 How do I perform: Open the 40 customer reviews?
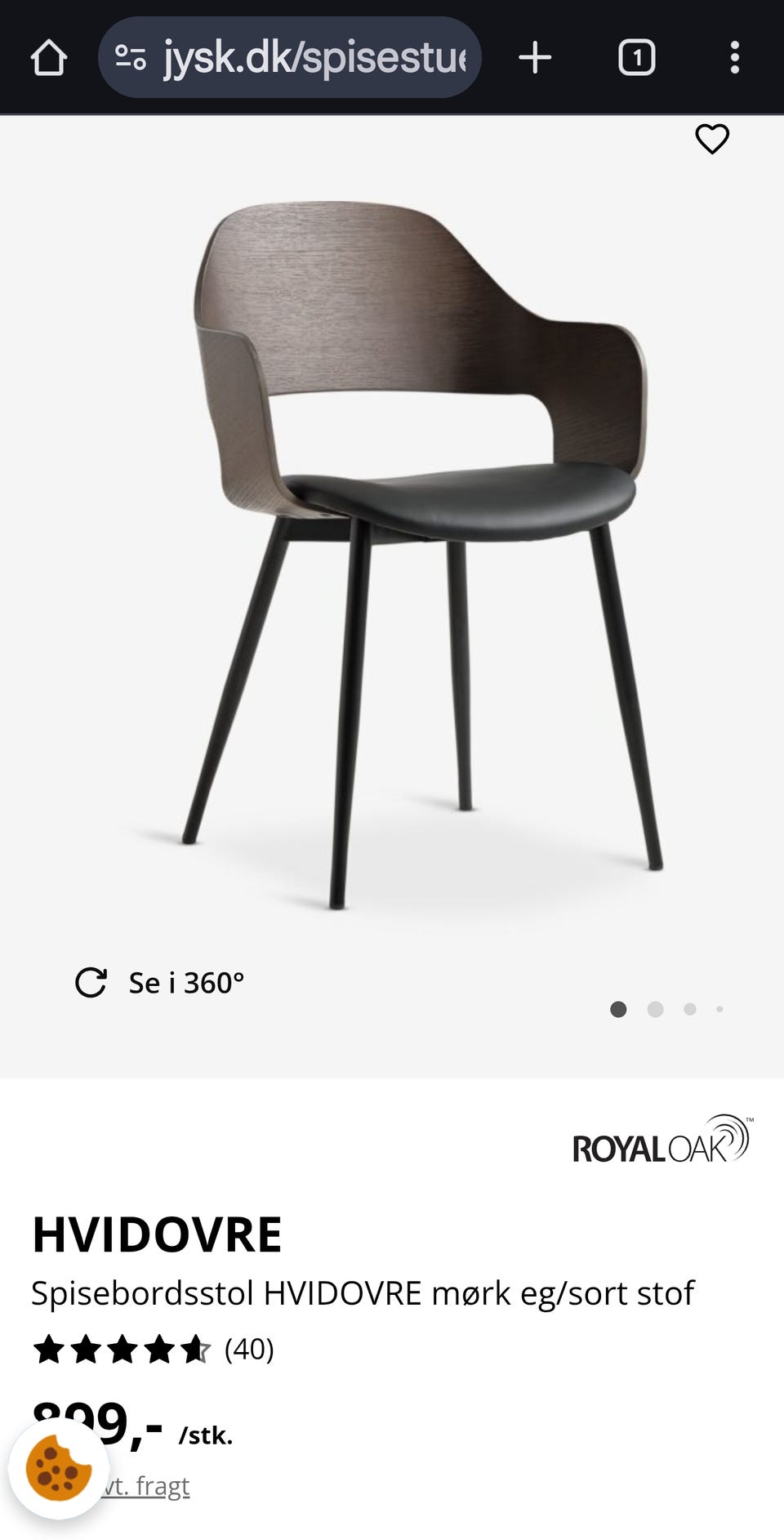(248, 1349)
